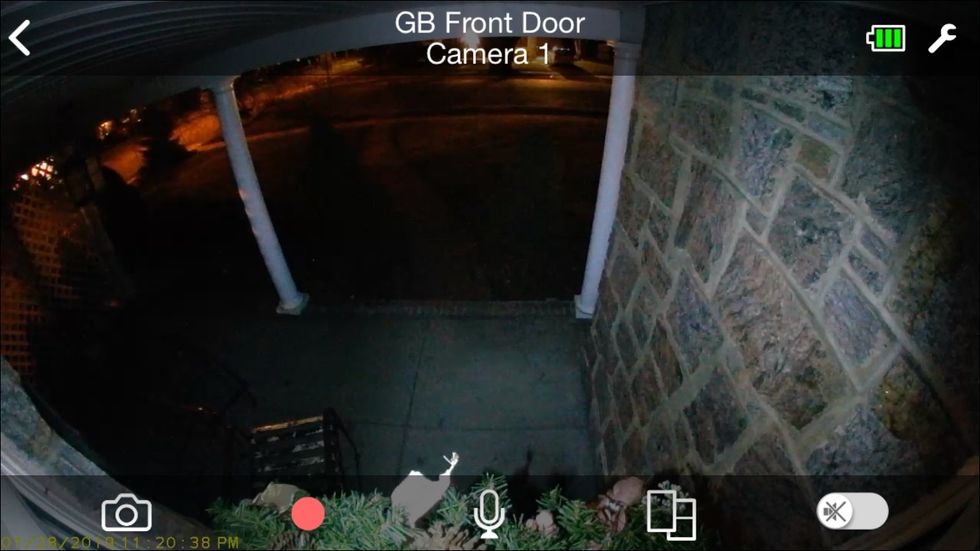The image size is (980, 551).
Task: Go back using the arrow
Action: [x=20, y=38]
